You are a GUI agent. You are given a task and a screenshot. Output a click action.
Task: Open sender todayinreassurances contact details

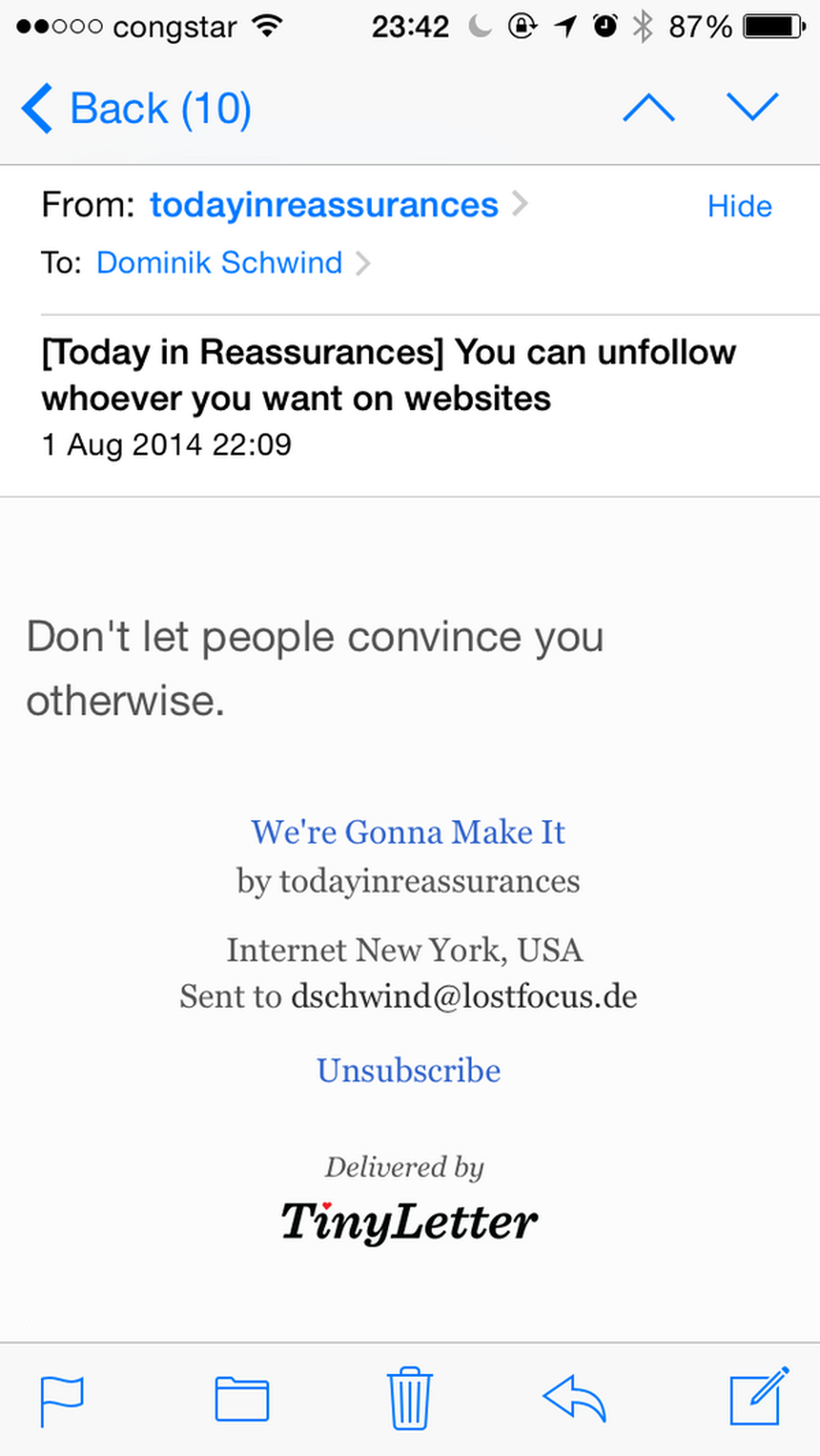pyautogui.click(x=324, y=205)
